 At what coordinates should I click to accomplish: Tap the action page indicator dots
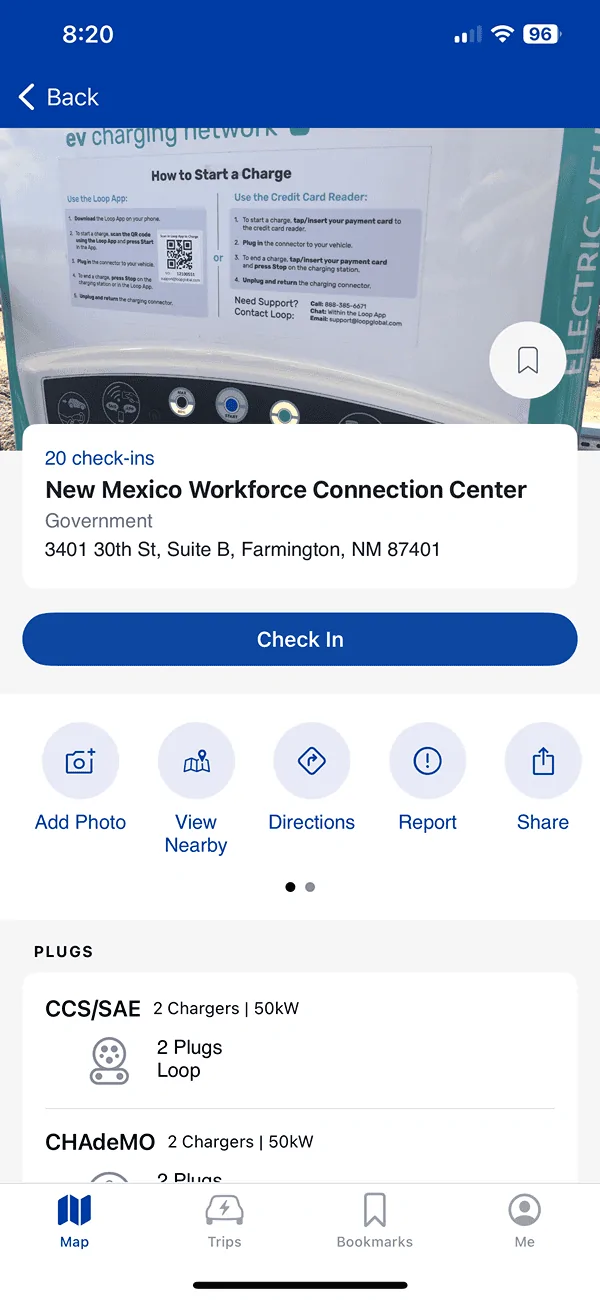(x=300, y=887)
